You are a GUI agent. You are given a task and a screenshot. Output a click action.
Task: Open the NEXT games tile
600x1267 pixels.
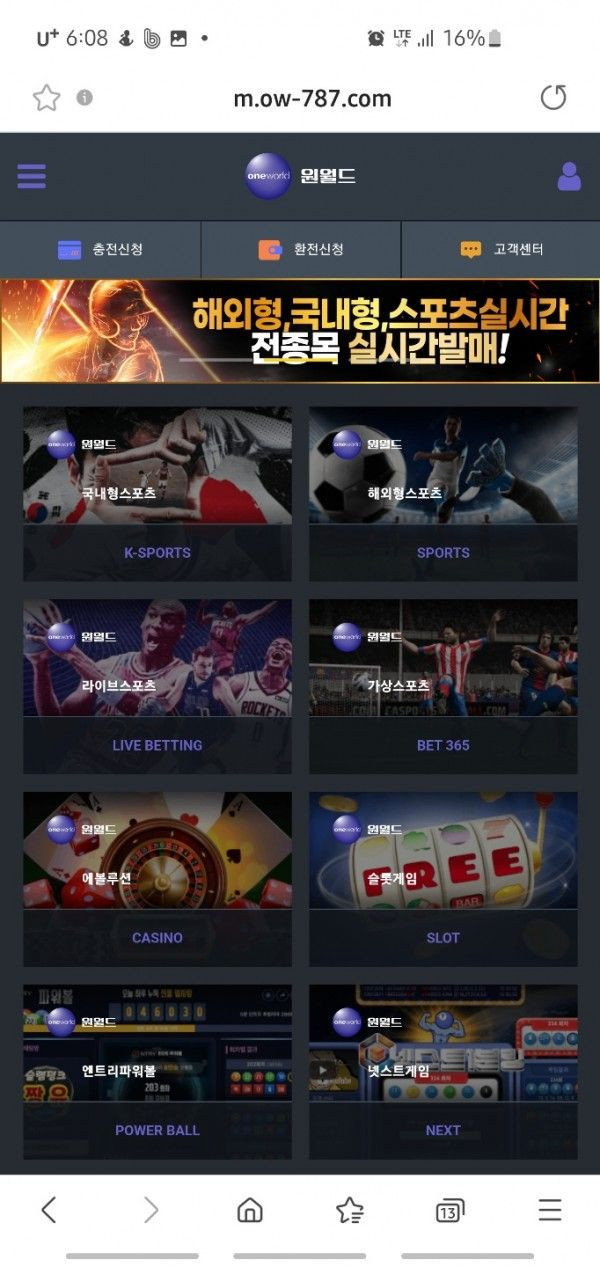pyautogui.click(x=443, y=1072)
